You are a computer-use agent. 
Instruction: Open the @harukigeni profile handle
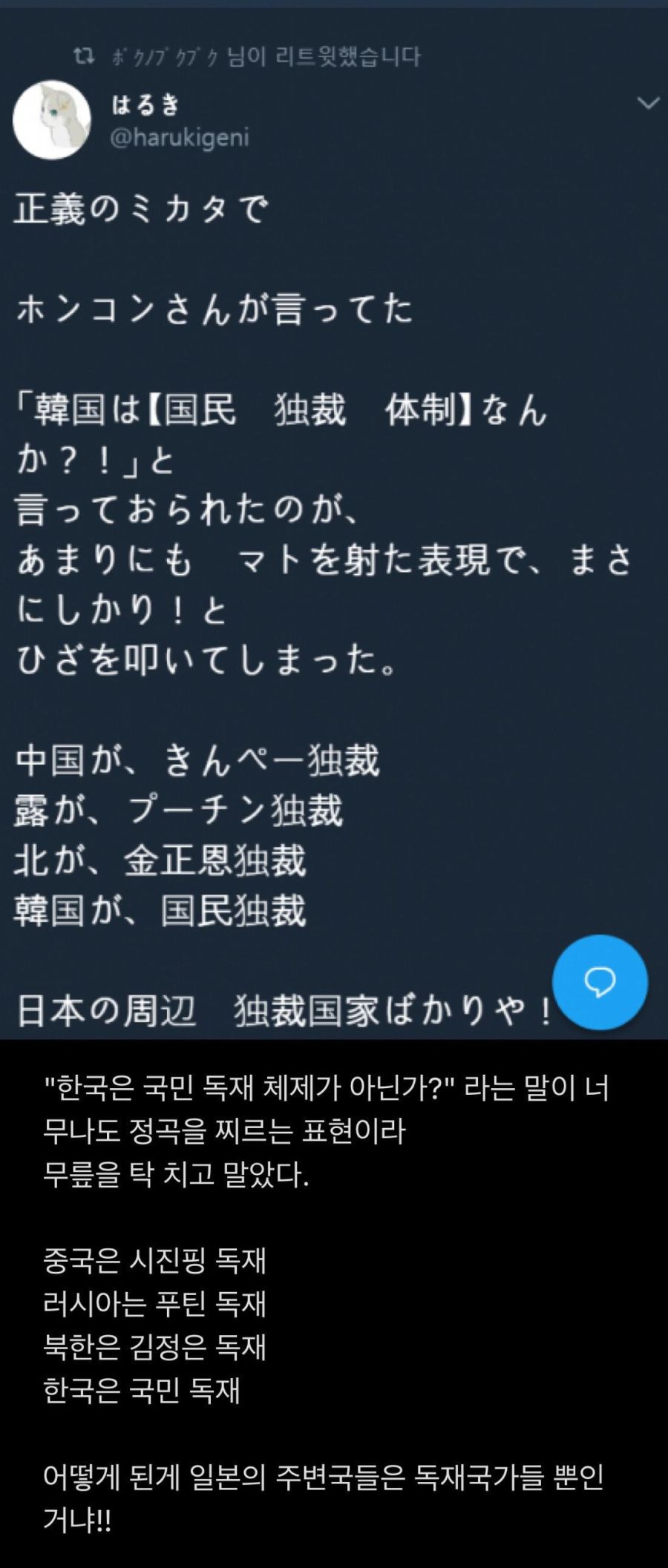[x=180, y=138]
